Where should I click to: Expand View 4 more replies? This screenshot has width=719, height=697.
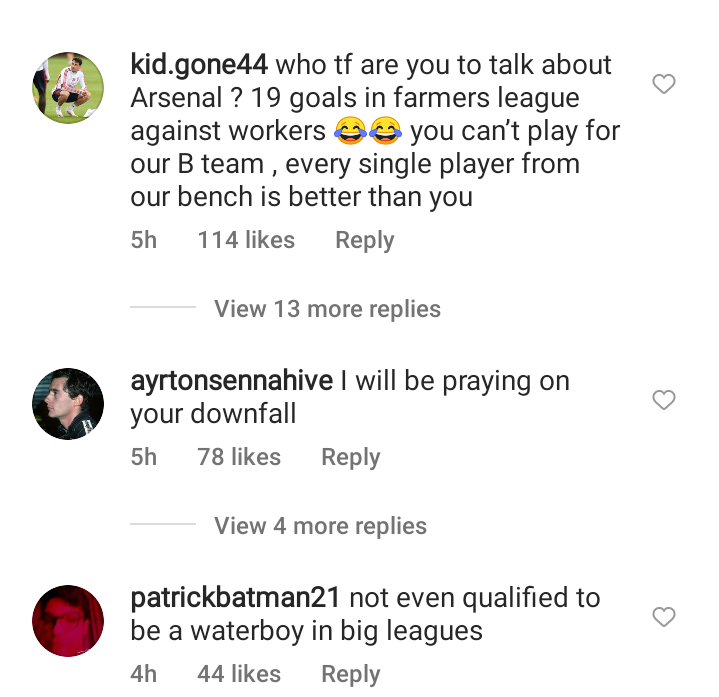tap(321, 526)
